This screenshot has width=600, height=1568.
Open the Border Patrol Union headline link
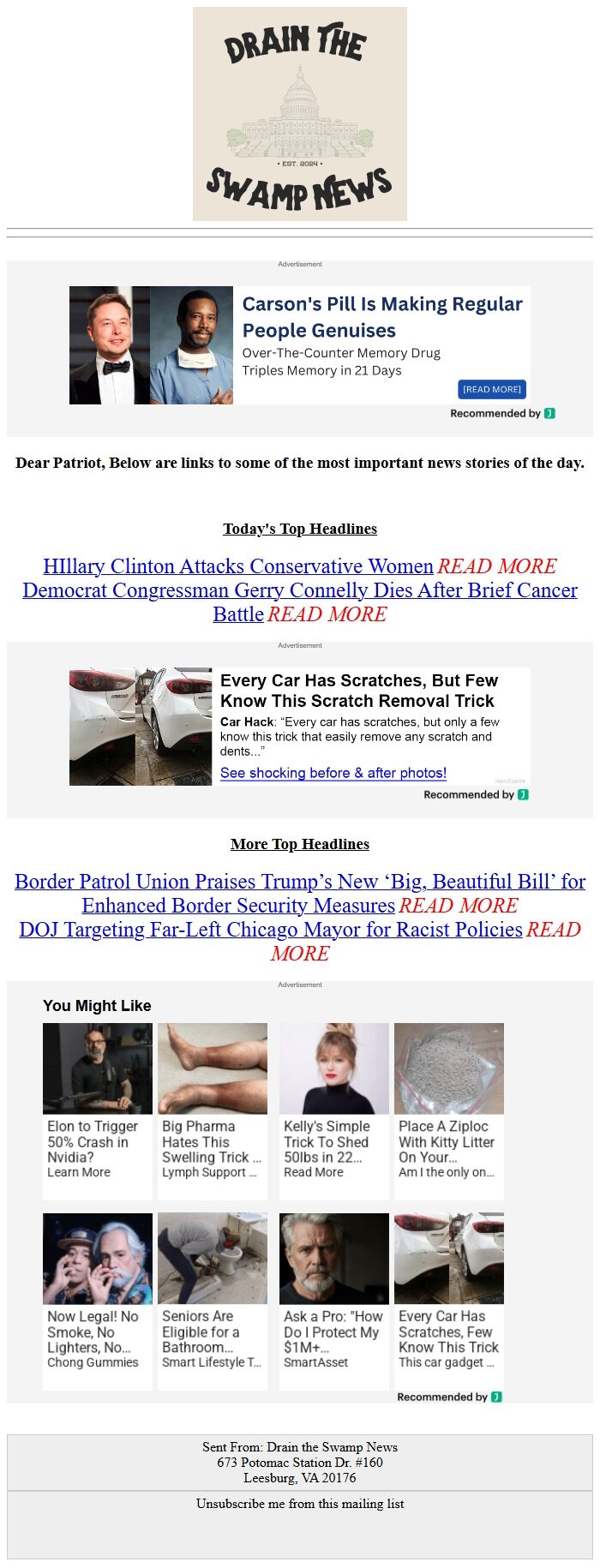click(x=299, y=882)
